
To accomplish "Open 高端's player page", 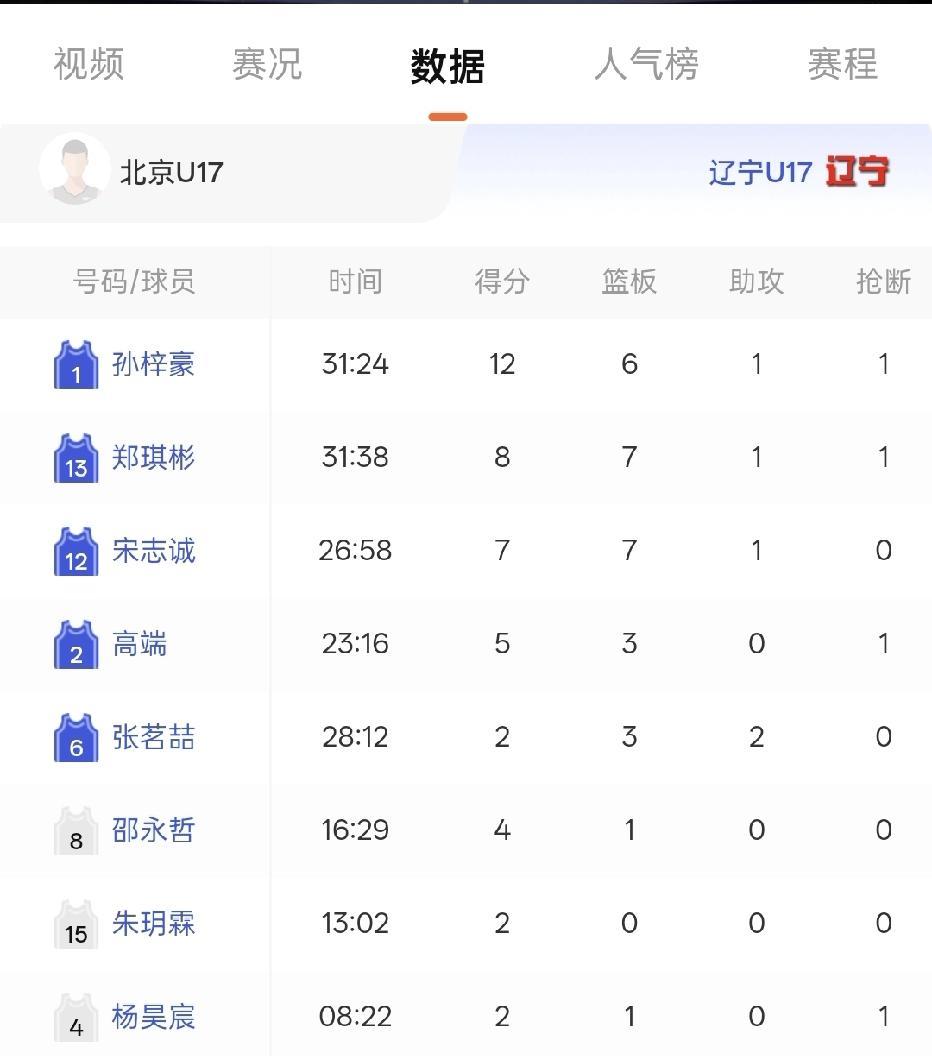I will click(140, 644).
